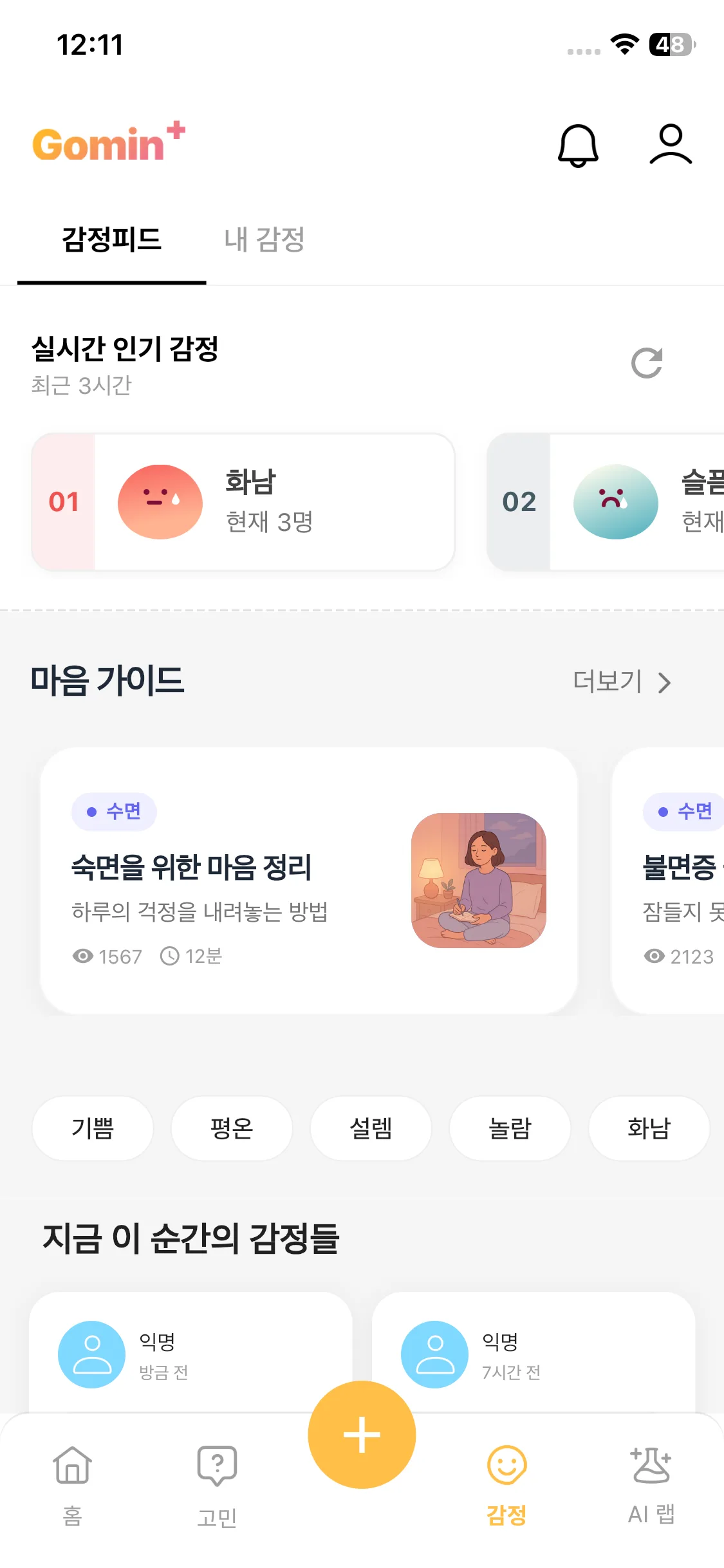
Task: Select the 평온 emotion chip
Action: pyautogui.click(x=232, y=1128)
